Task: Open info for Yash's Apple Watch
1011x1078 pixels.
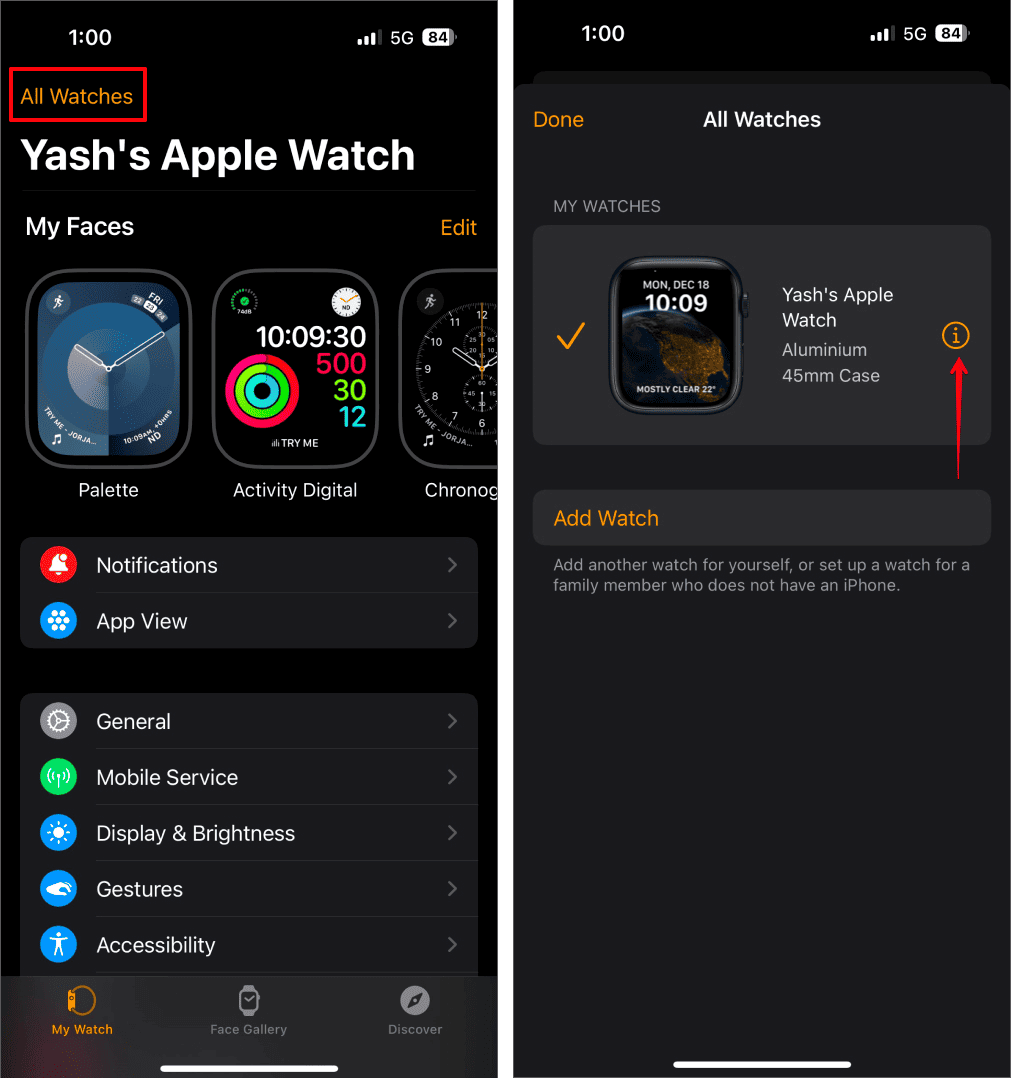Action: point(956,336)
